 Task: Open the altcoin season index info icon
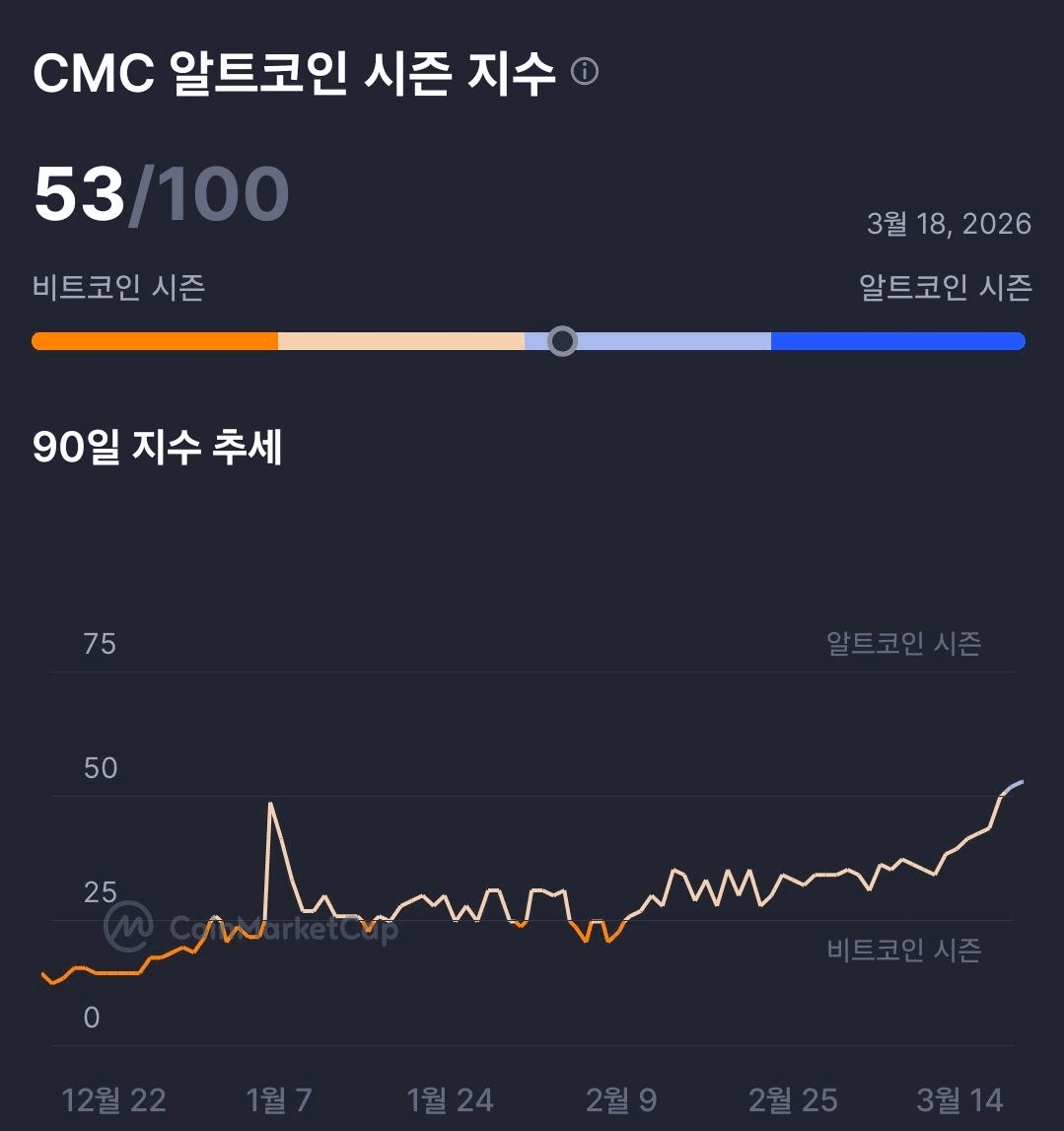coord(585,72)
